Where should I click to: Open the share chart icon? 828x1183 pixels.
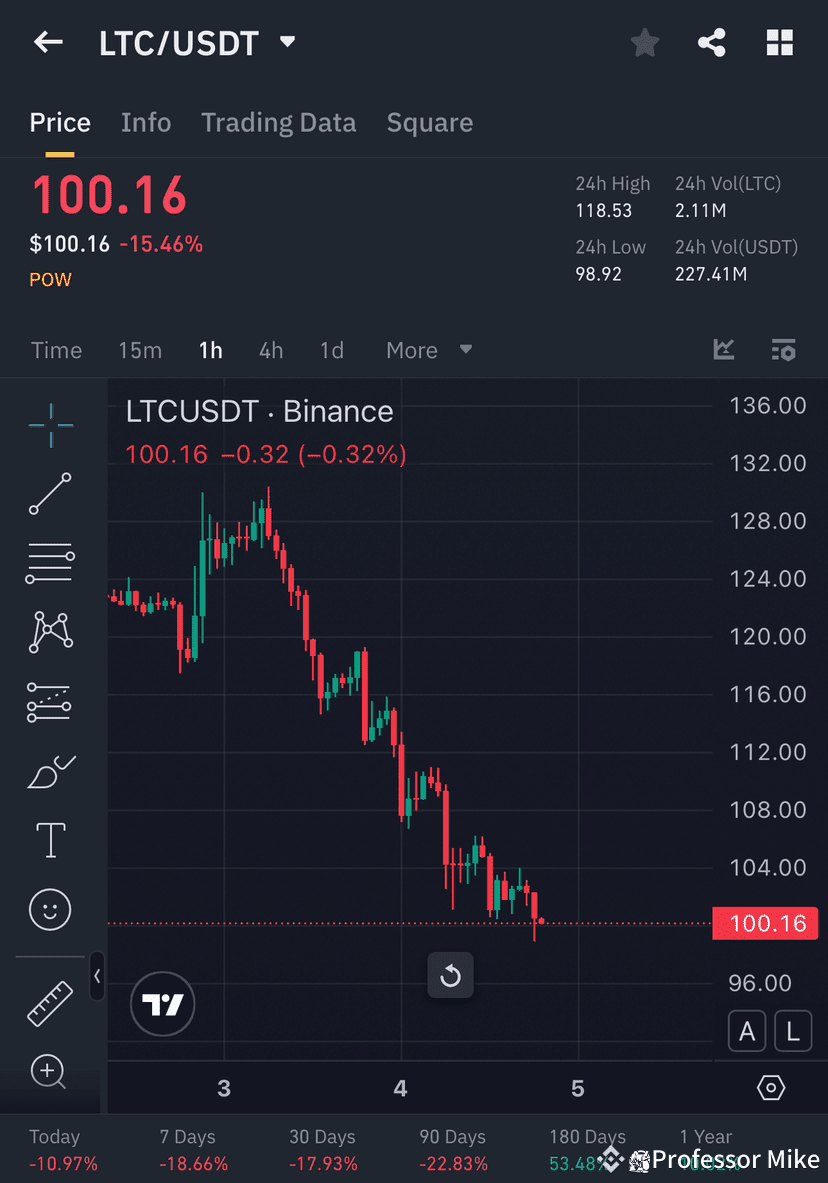point(712,42)
